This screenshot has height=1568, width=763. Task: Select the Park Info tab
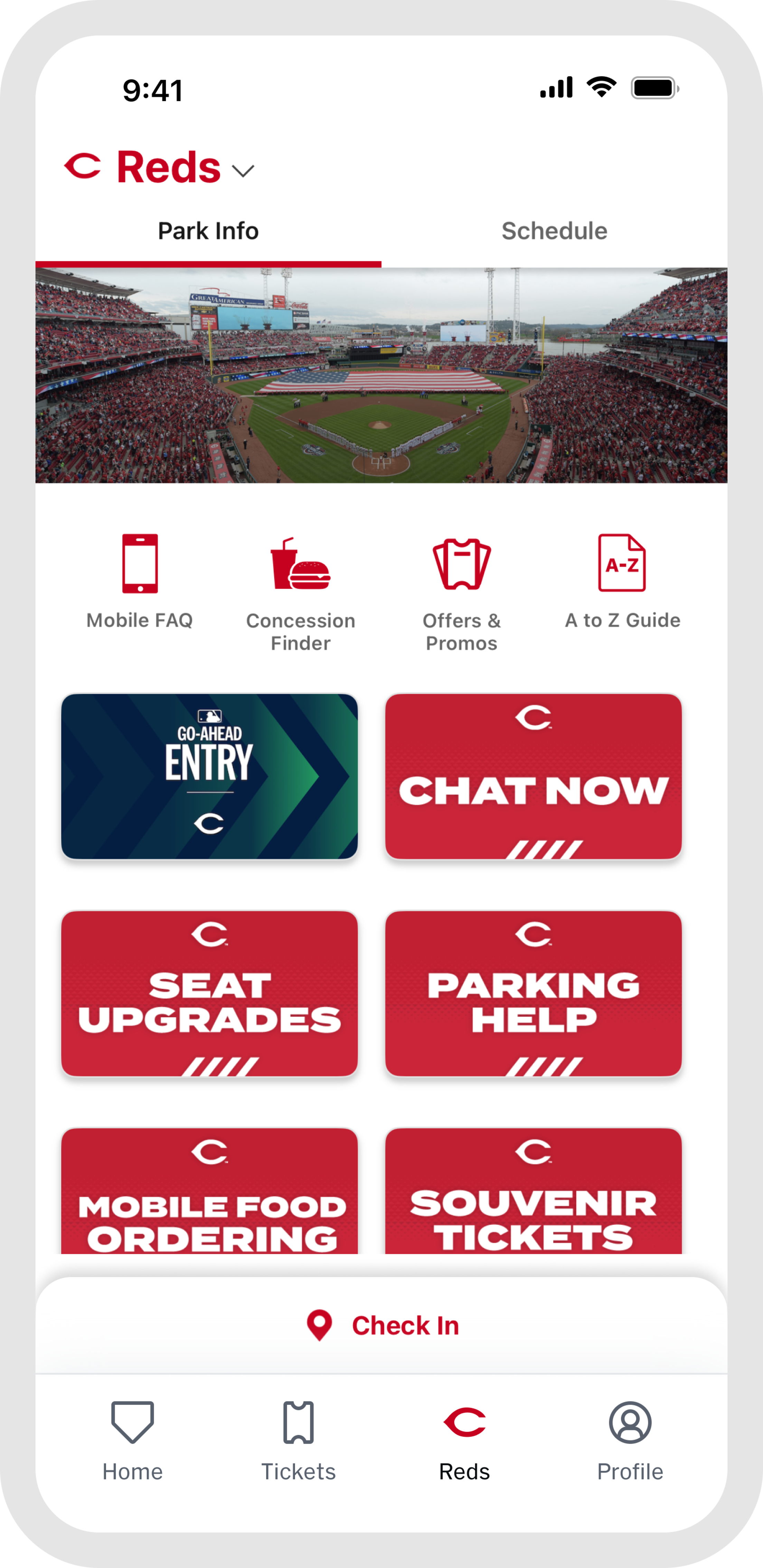(208, 231)
